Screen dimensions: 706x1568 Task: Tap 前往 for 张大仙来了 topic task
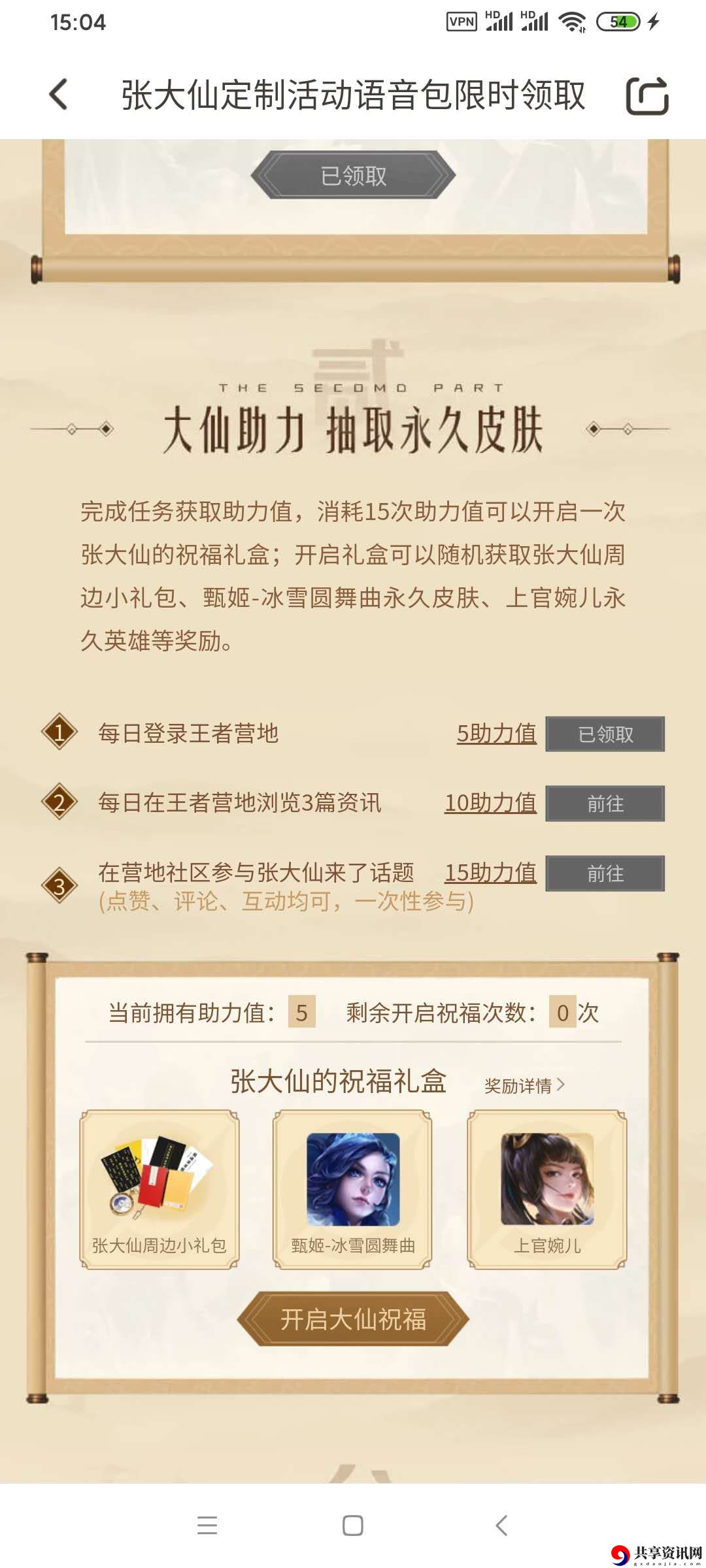[605, 874]
